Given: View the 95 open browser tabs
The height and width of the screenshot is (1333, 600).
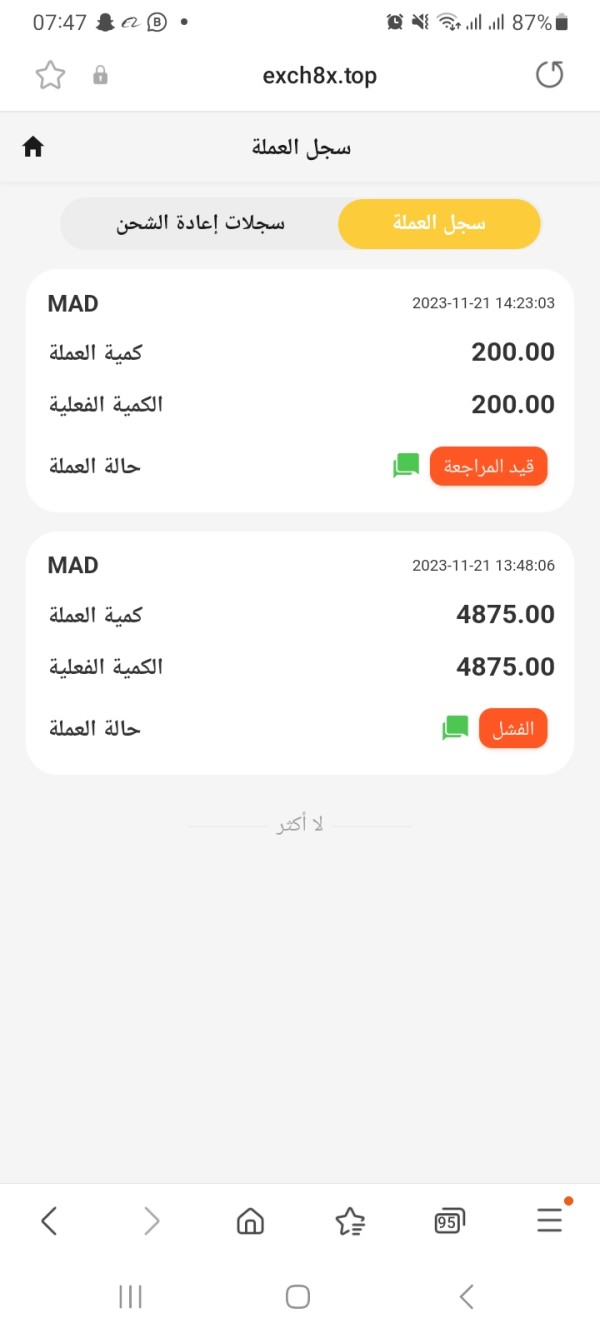Looking at the screenshot, I should (x=449, y=1220).
